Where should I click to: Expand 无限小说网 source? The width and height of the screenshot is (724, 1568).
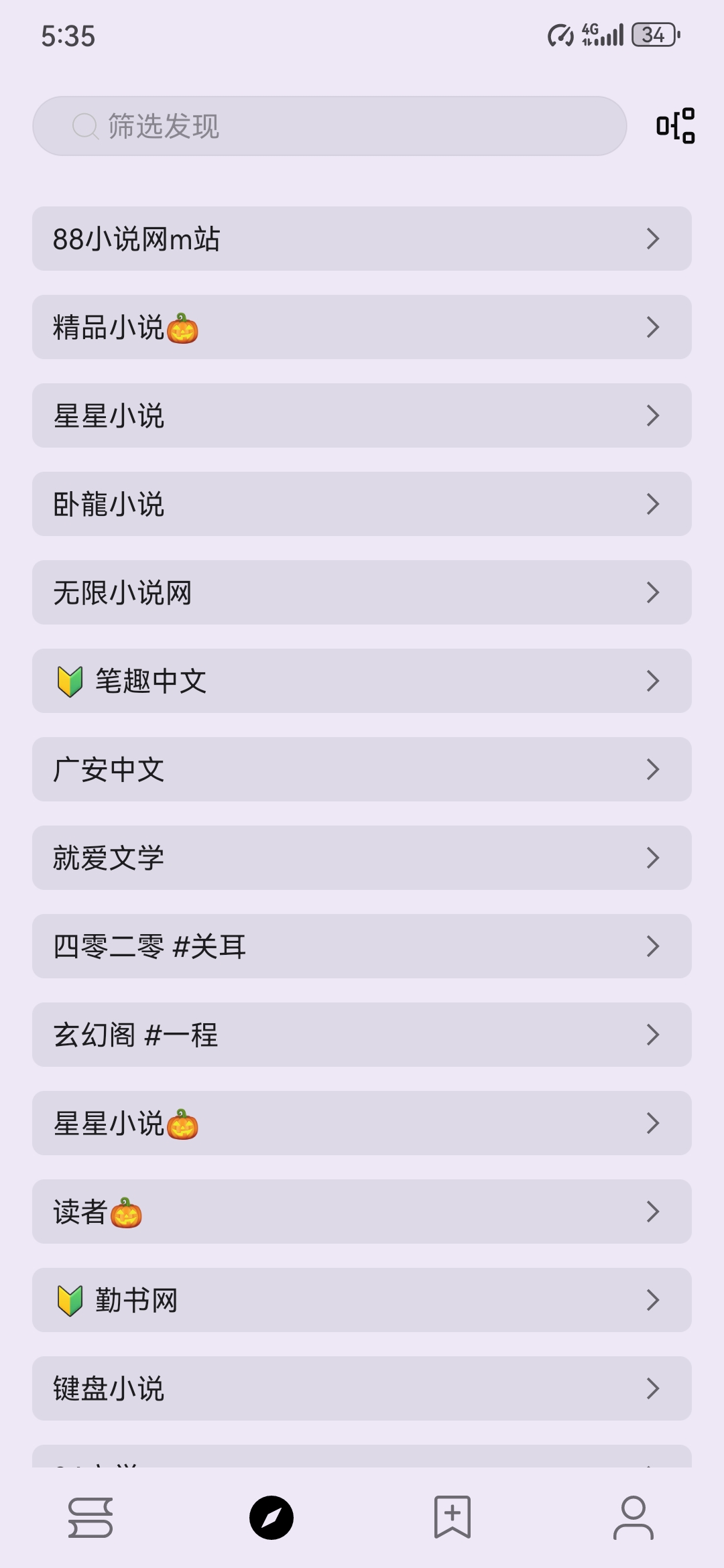click(x=362, y=592)
